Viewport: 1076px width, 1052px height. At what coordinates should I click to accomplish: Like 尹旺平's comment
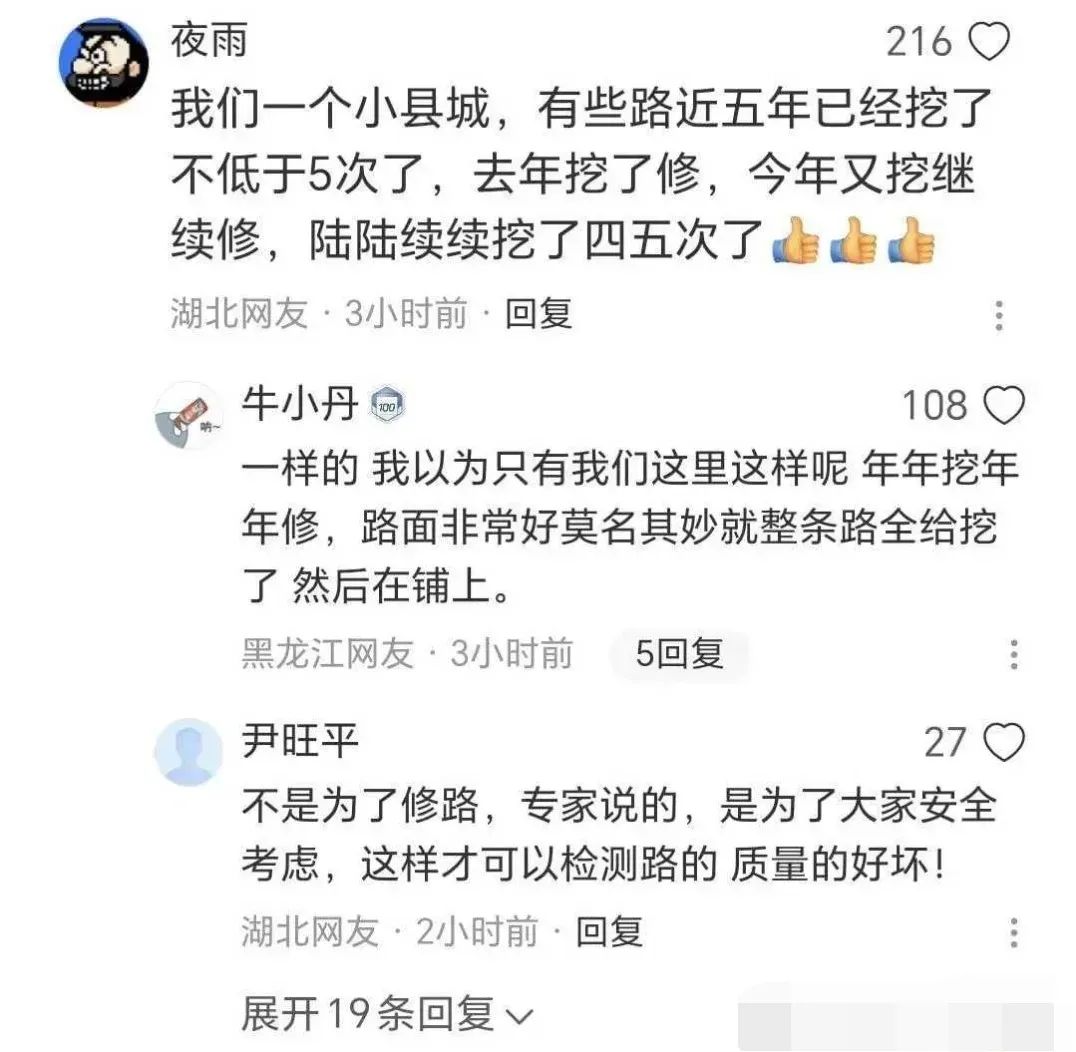coord(1004,743)
